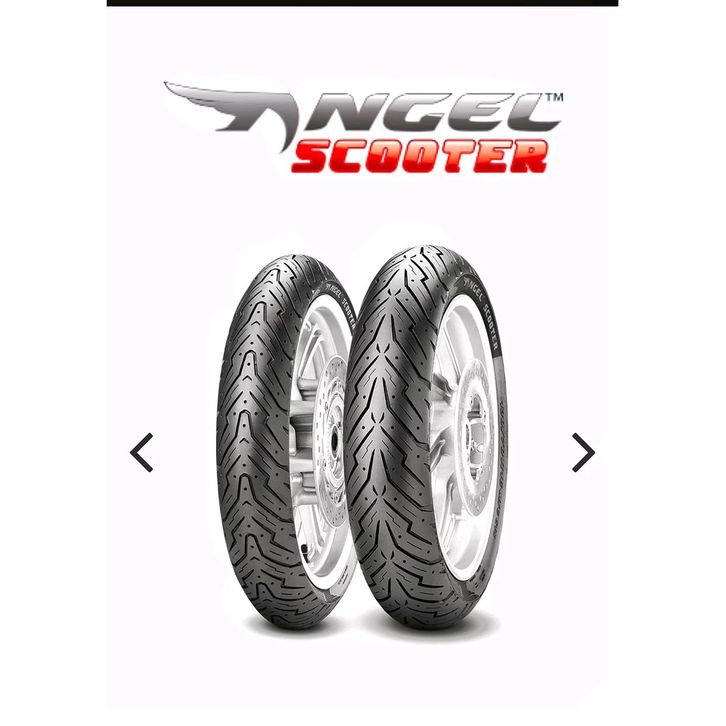Viewport: 726px width, 726px height.
Task: Open the Angel Scooter tire image
Action: point(363,440)
